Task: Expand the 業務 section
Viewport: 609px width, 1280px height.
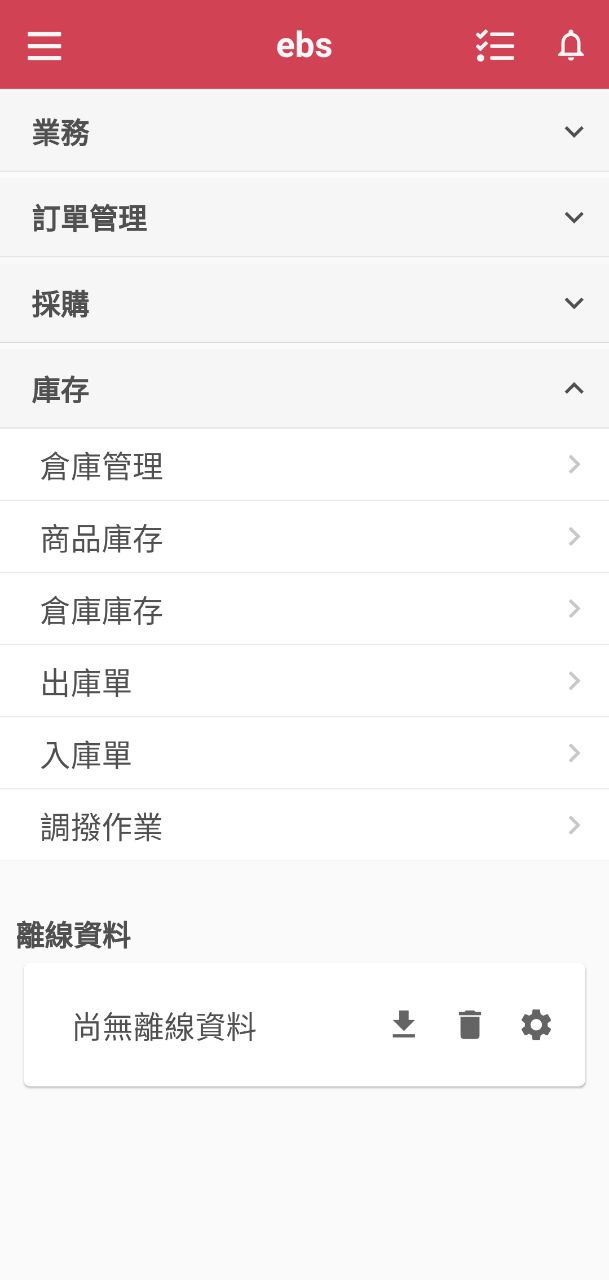Action: (304, 131)
